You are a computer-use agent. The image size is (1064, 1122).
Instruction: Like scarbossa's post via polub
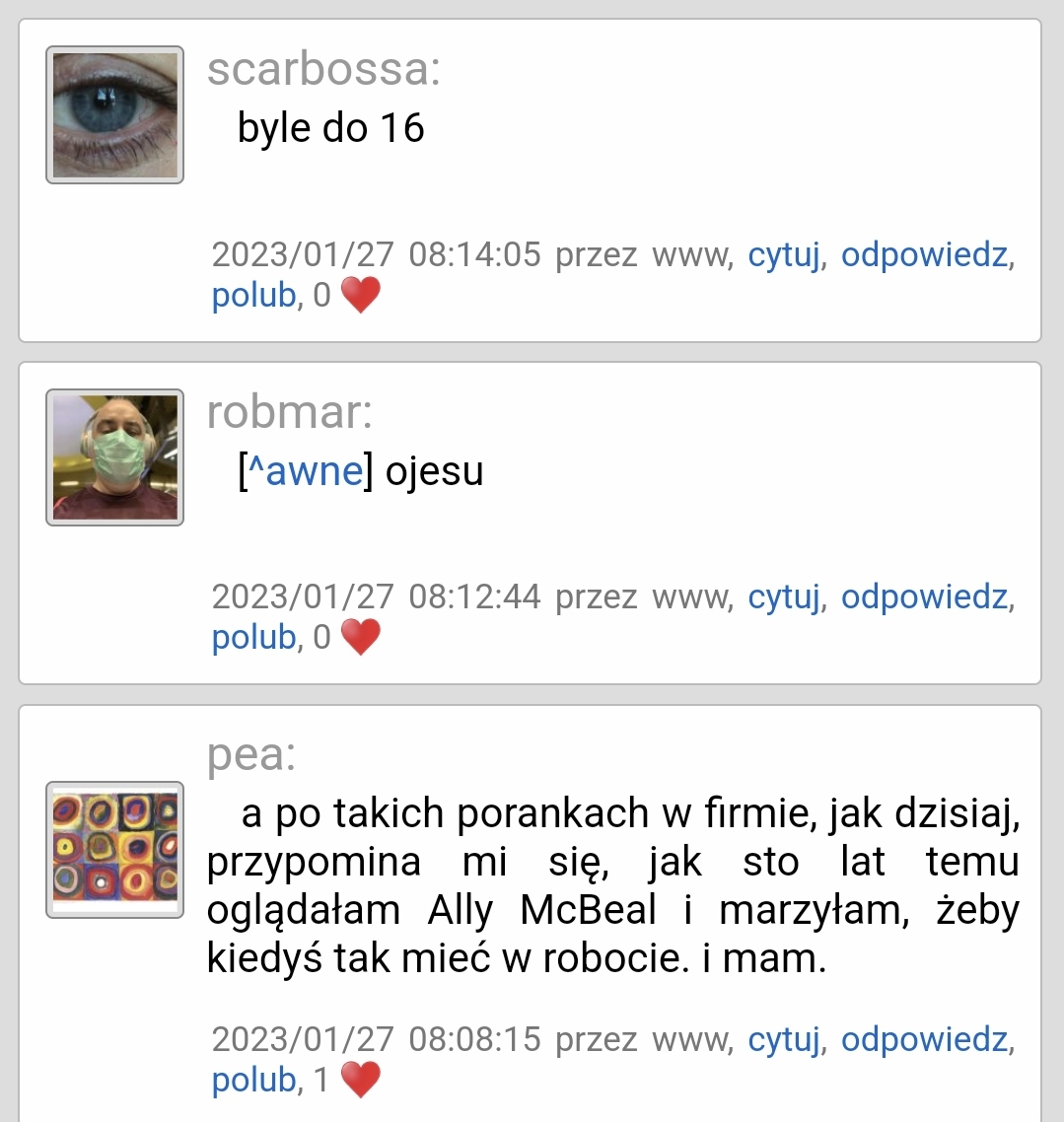[x=253, y=295]
